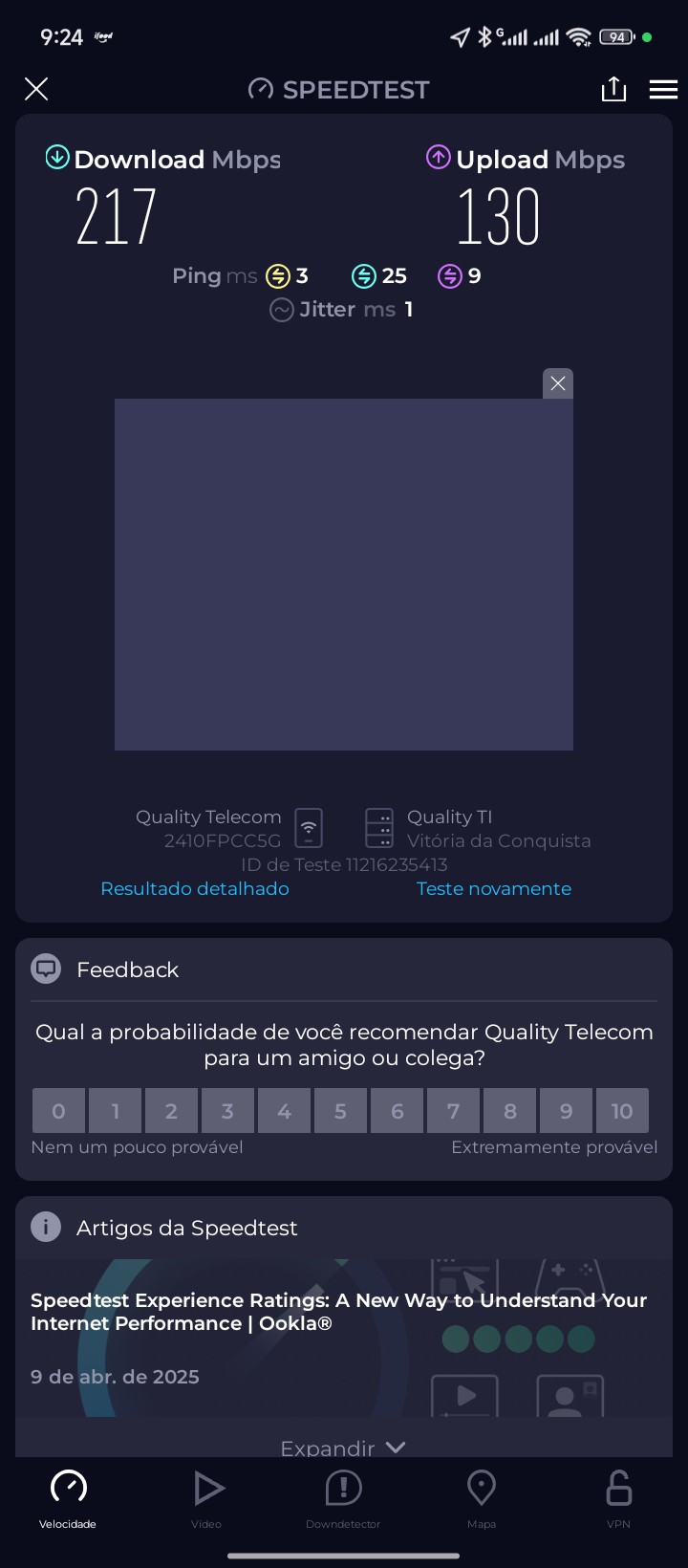Choose rating 8 for Quality Telecom
The width and height of the screenshot is (688, 1568).
pyautogui.click(x=510, y=1111)
